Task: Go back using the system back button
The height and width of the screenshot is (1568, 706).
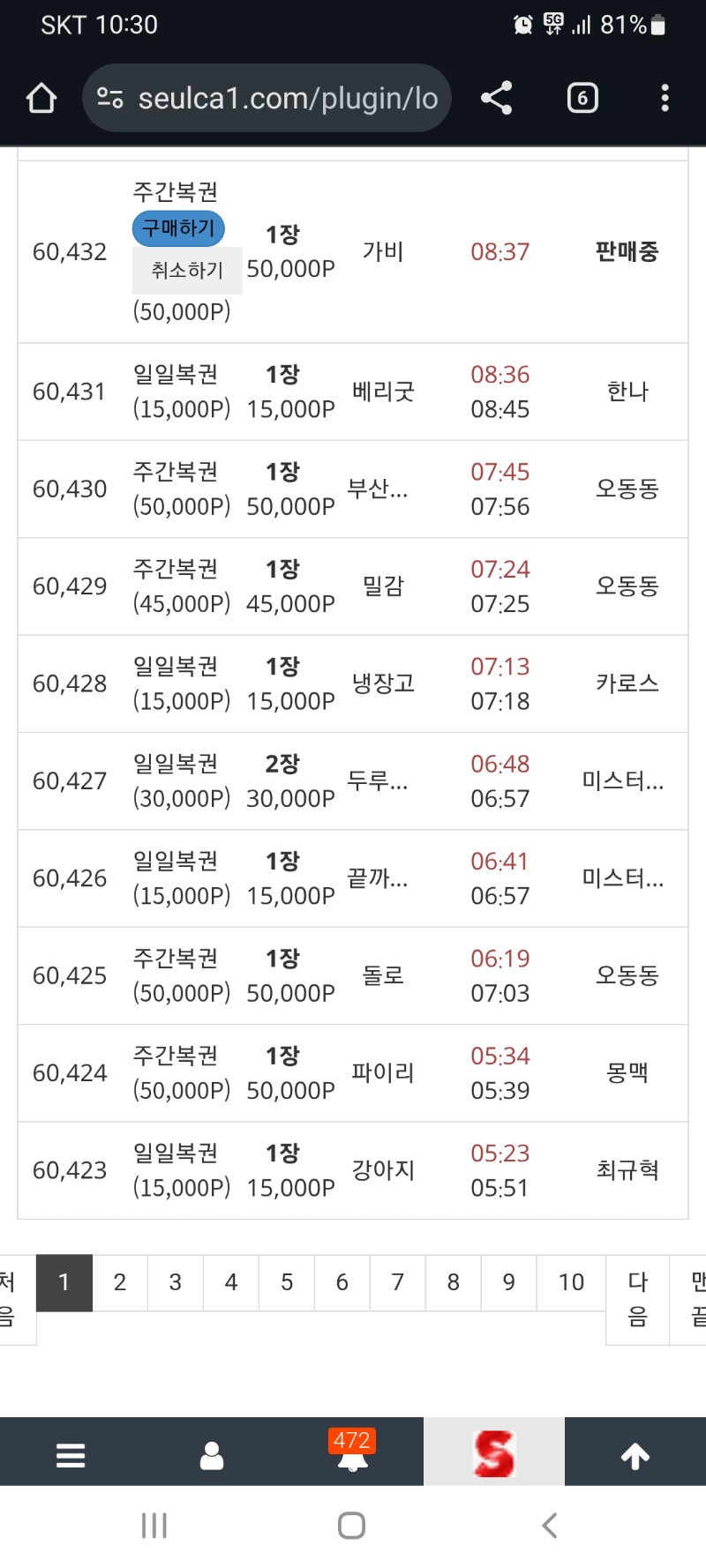Action: pyautogui.click(x=549, y=1525)
